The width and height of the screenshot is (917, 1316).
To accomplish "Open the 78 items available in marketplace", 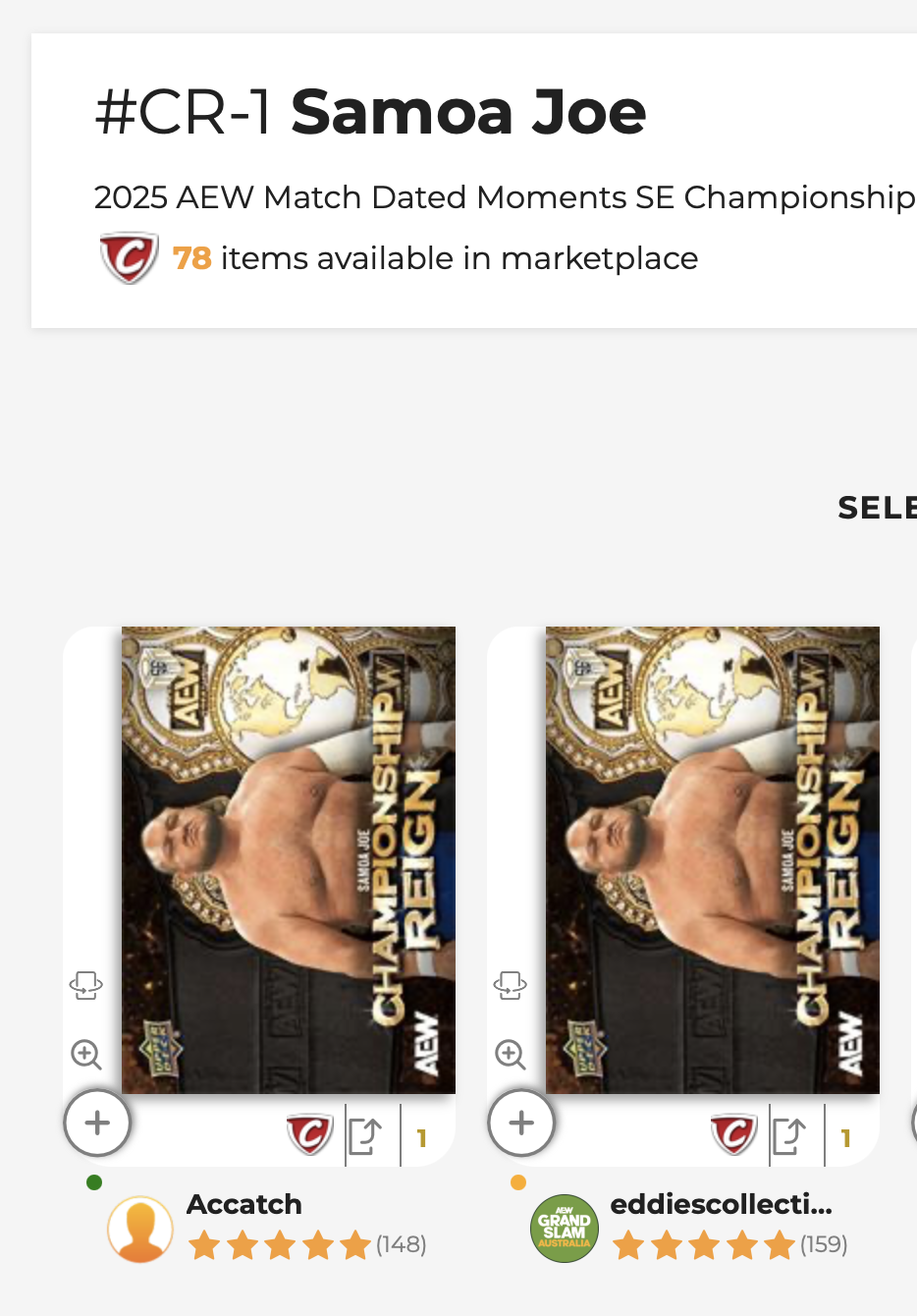I will coord(434,258).
